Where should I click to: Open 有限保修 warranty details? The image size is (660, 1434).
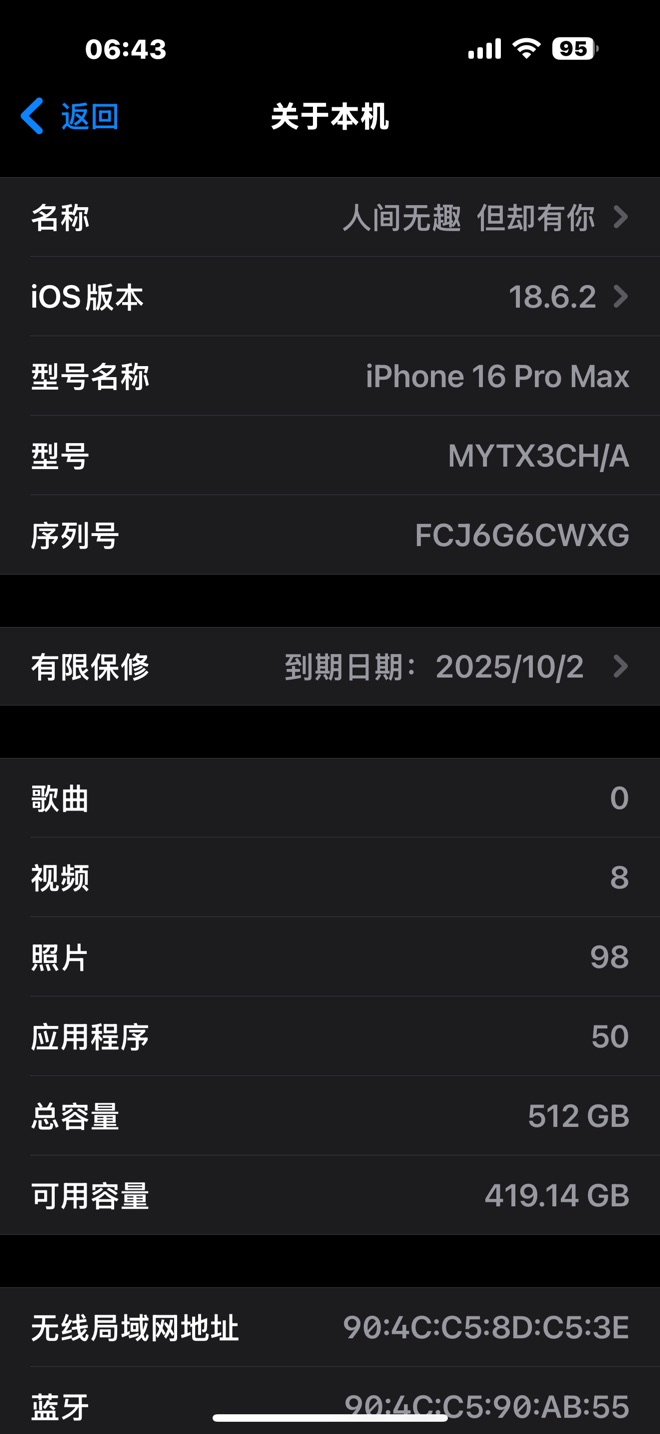click(x=330, y=667)
